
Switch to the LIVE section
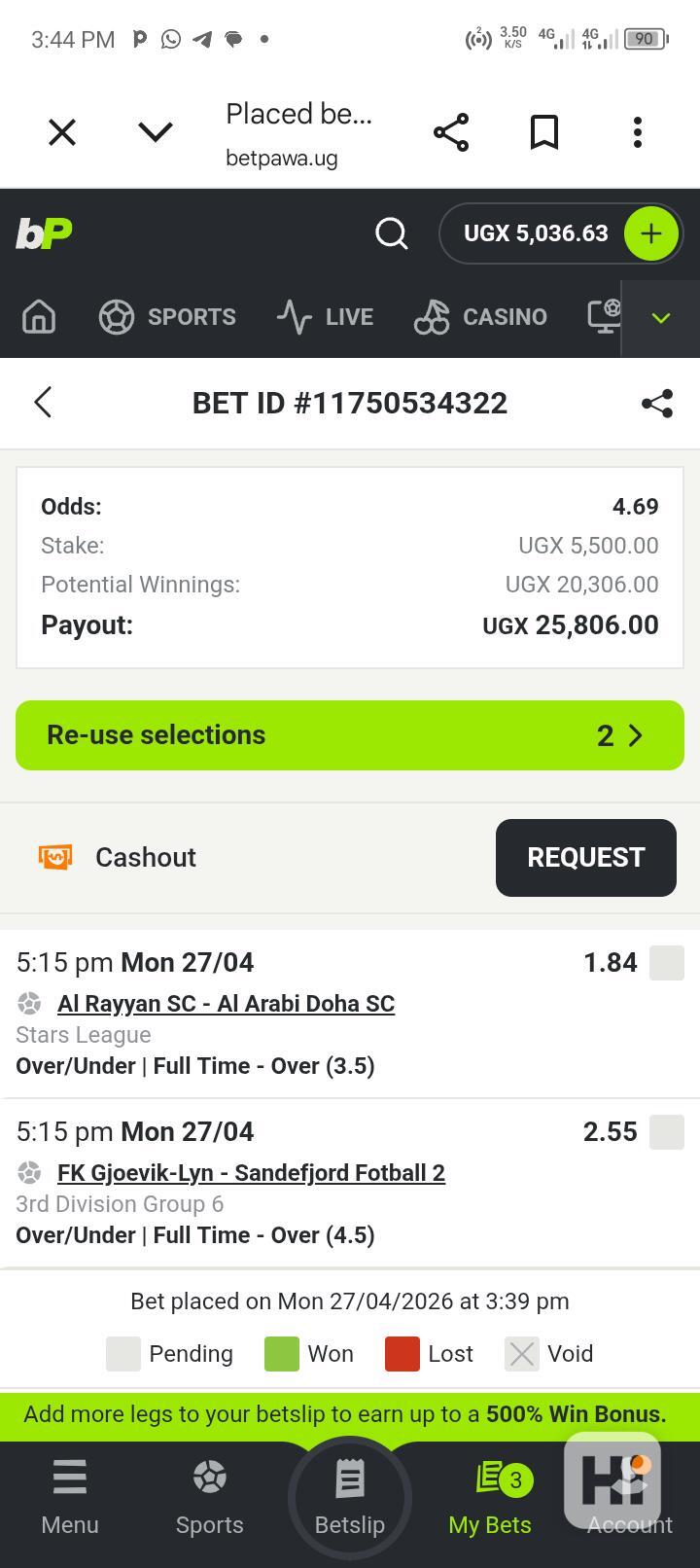click(325, 317)
